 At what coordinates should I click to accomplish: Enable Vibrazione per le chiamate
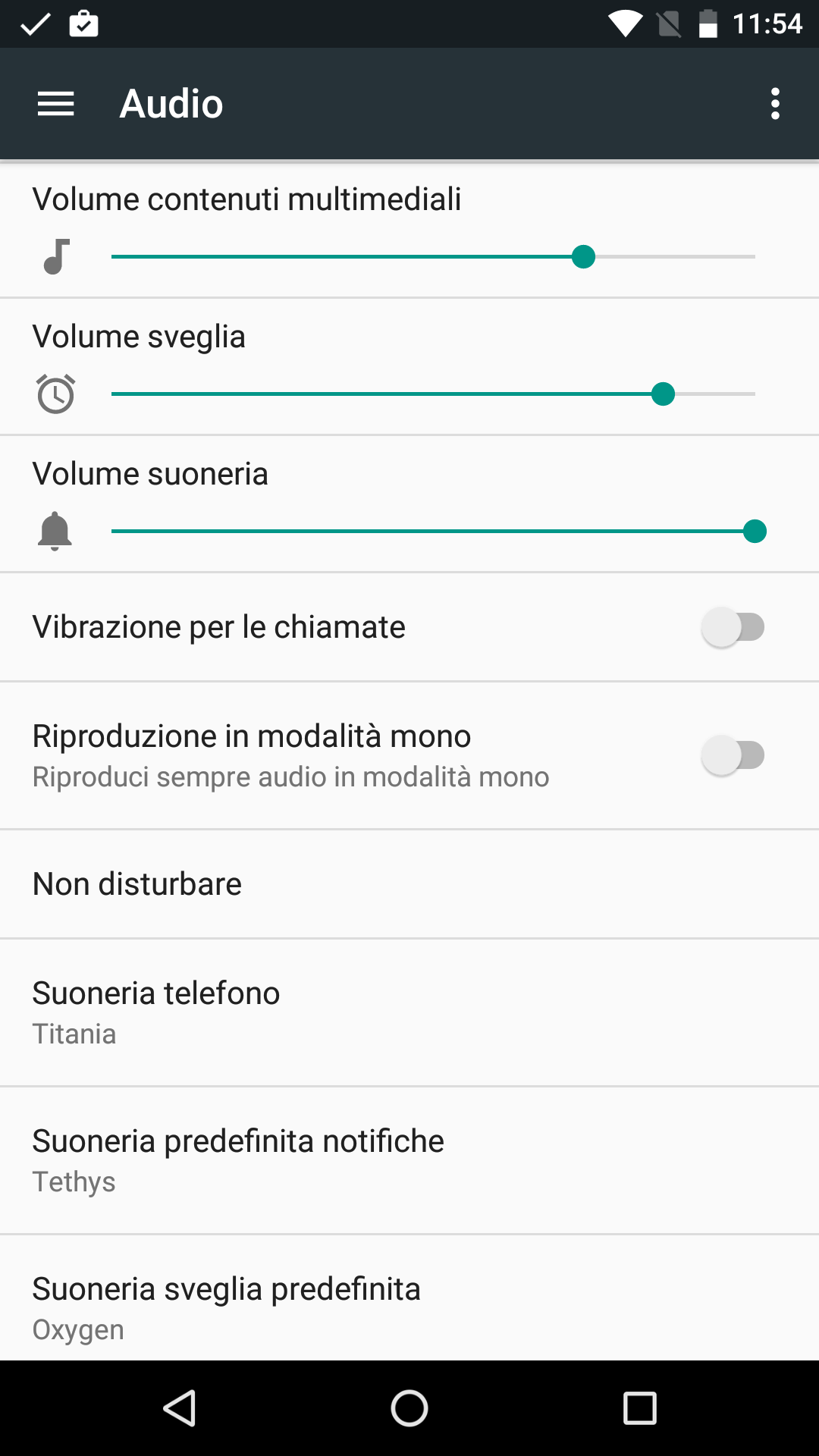pyautogui.click(x=733, y=627)
